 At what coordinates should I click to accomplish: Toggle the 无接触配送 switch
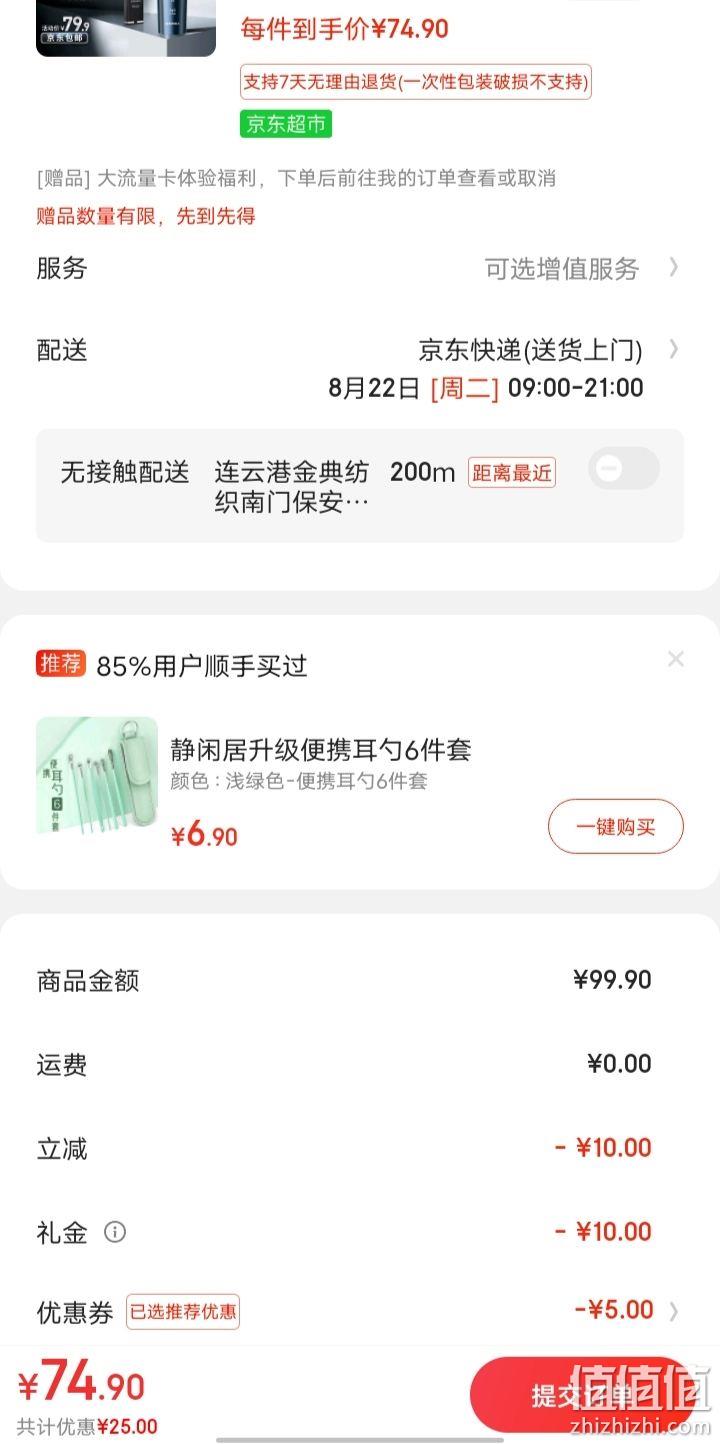(624, 469)
